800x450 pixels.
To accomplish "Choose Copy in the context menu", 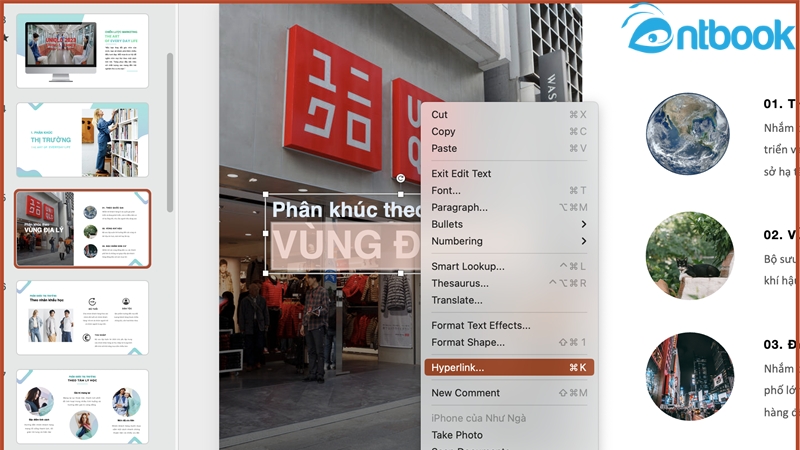I will click(x=443, y=131).
